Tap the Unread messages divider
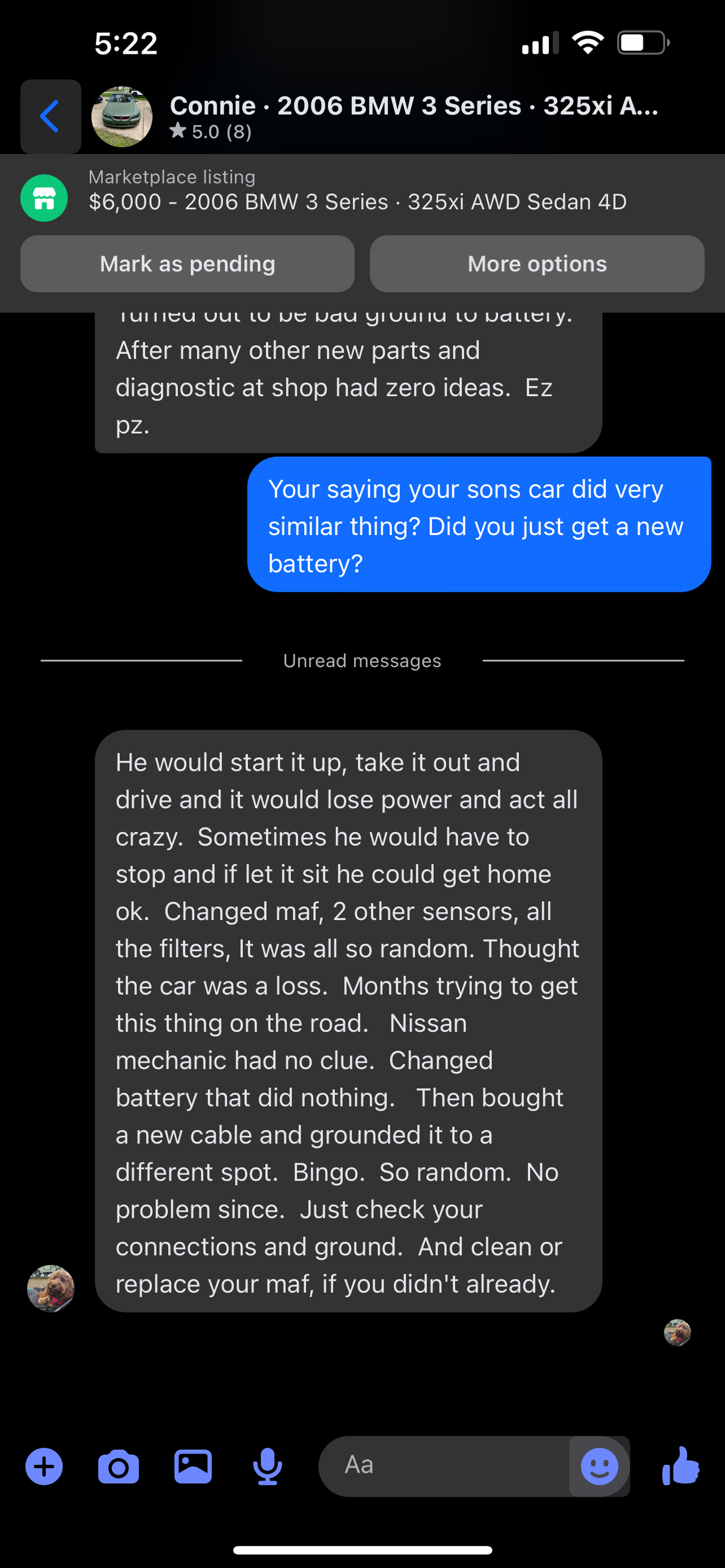The width and height of the screenshot is (725, 1568). pyautogui.click(x=362, y=660)
